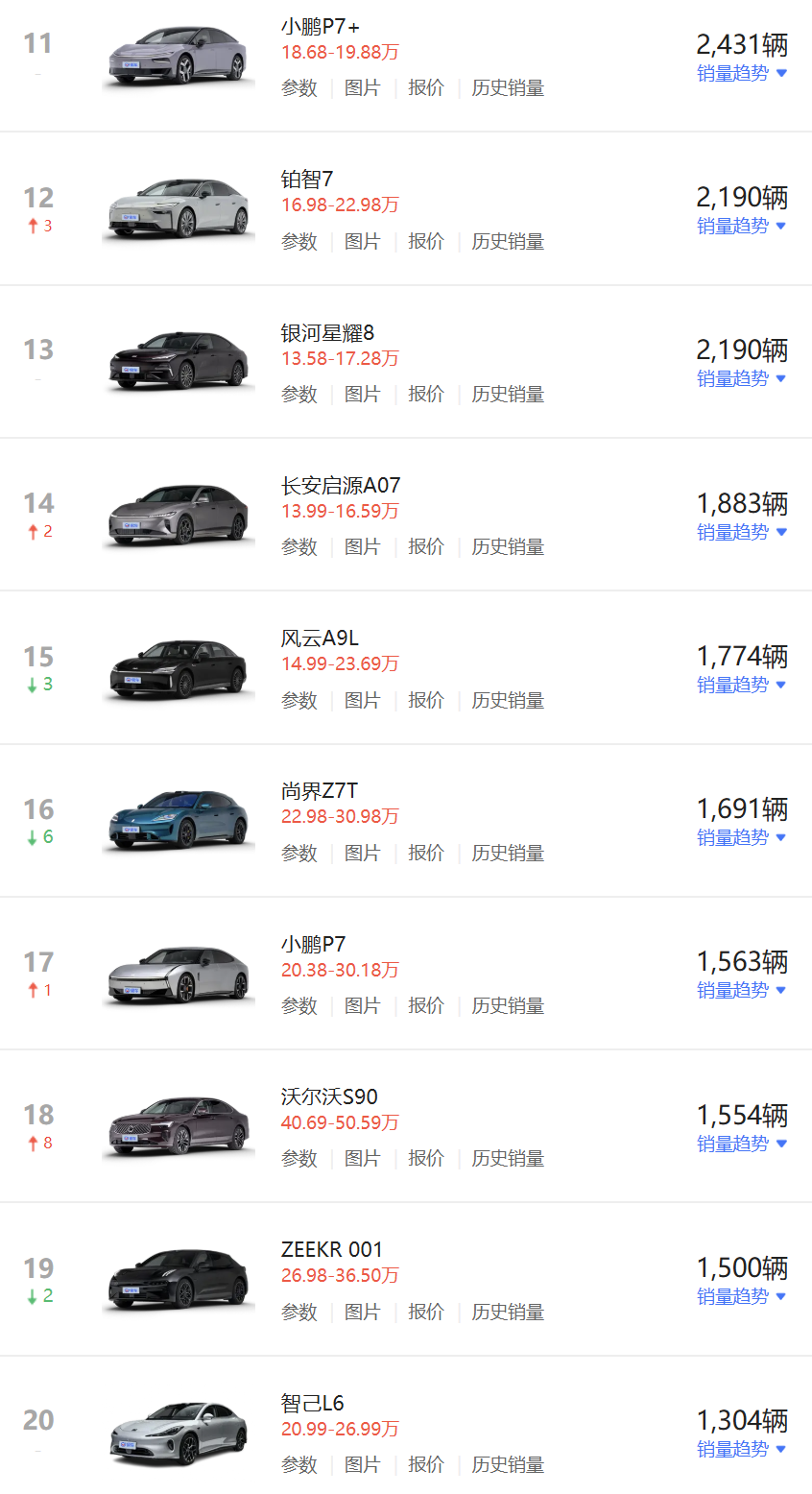Expand 销量趋势 for 小鹏P7+
Viewport: 812px width, 1494px height.
(742, 73)
